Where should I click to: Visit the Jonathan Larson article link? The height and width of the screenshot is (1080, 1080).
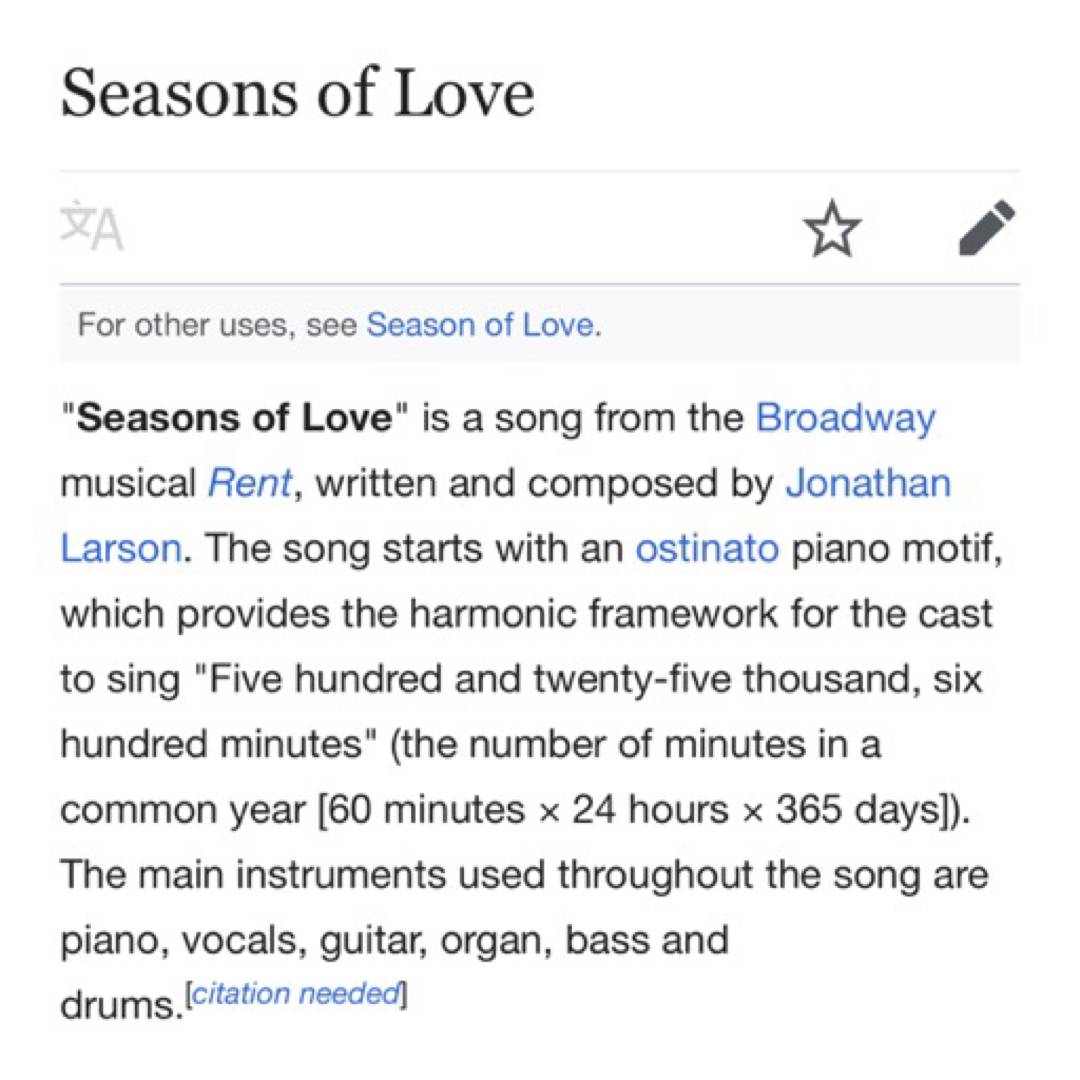(x=868, y=484)
